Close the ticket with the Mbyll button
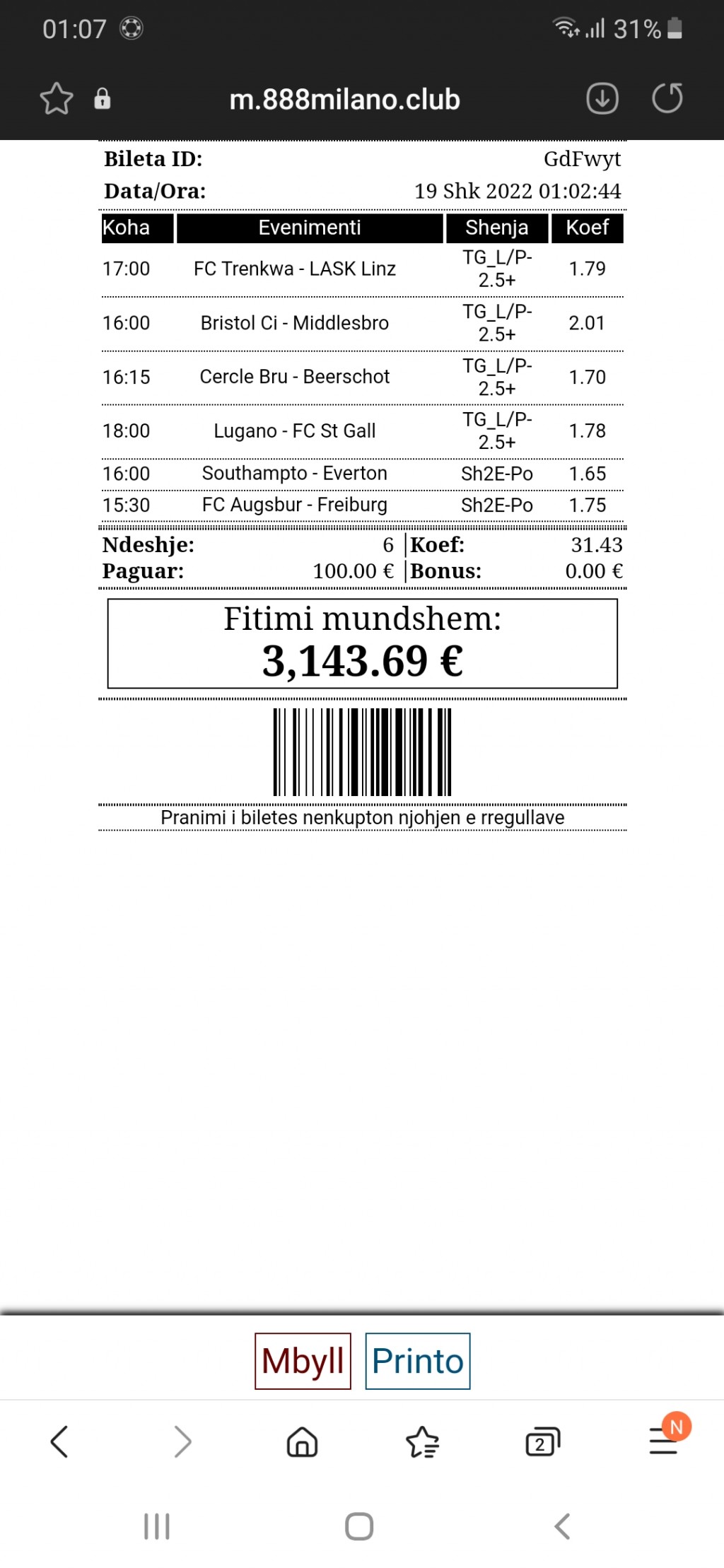Image resolution: width=724 pixels, height=1568 pixels. pos(303,1361)
